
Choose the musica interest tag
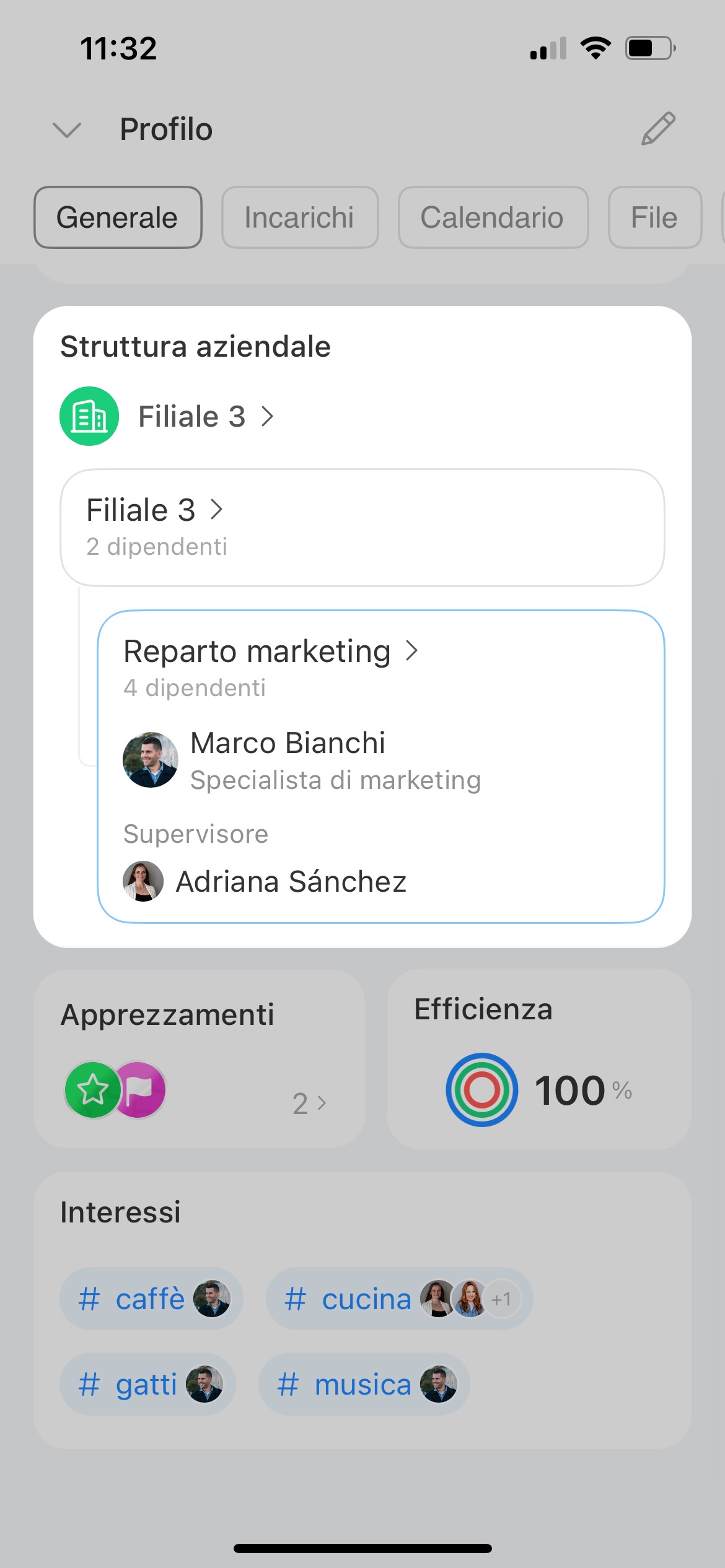[x=363, y=1384]
